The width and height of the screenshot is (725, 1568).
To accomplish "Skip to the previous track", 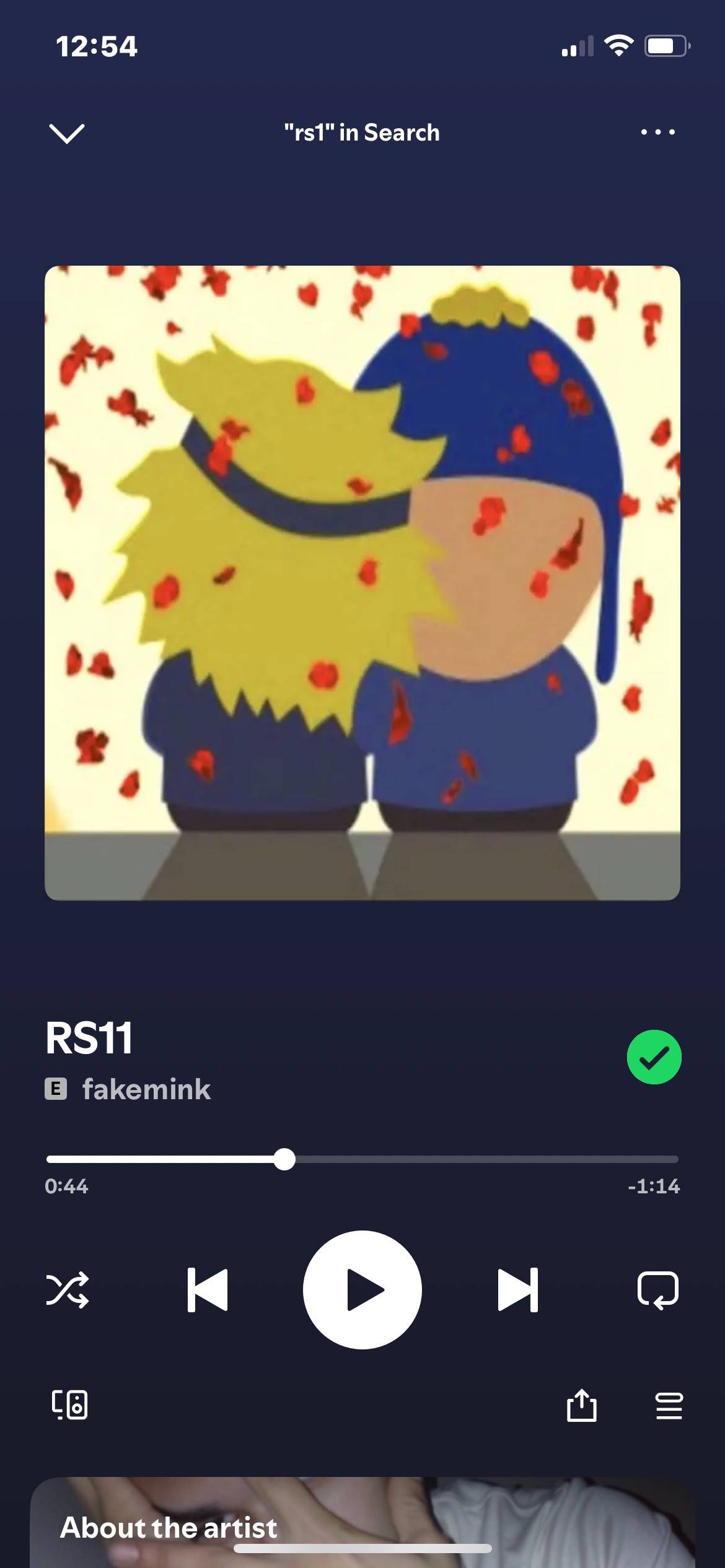I will click(208, 1290).
